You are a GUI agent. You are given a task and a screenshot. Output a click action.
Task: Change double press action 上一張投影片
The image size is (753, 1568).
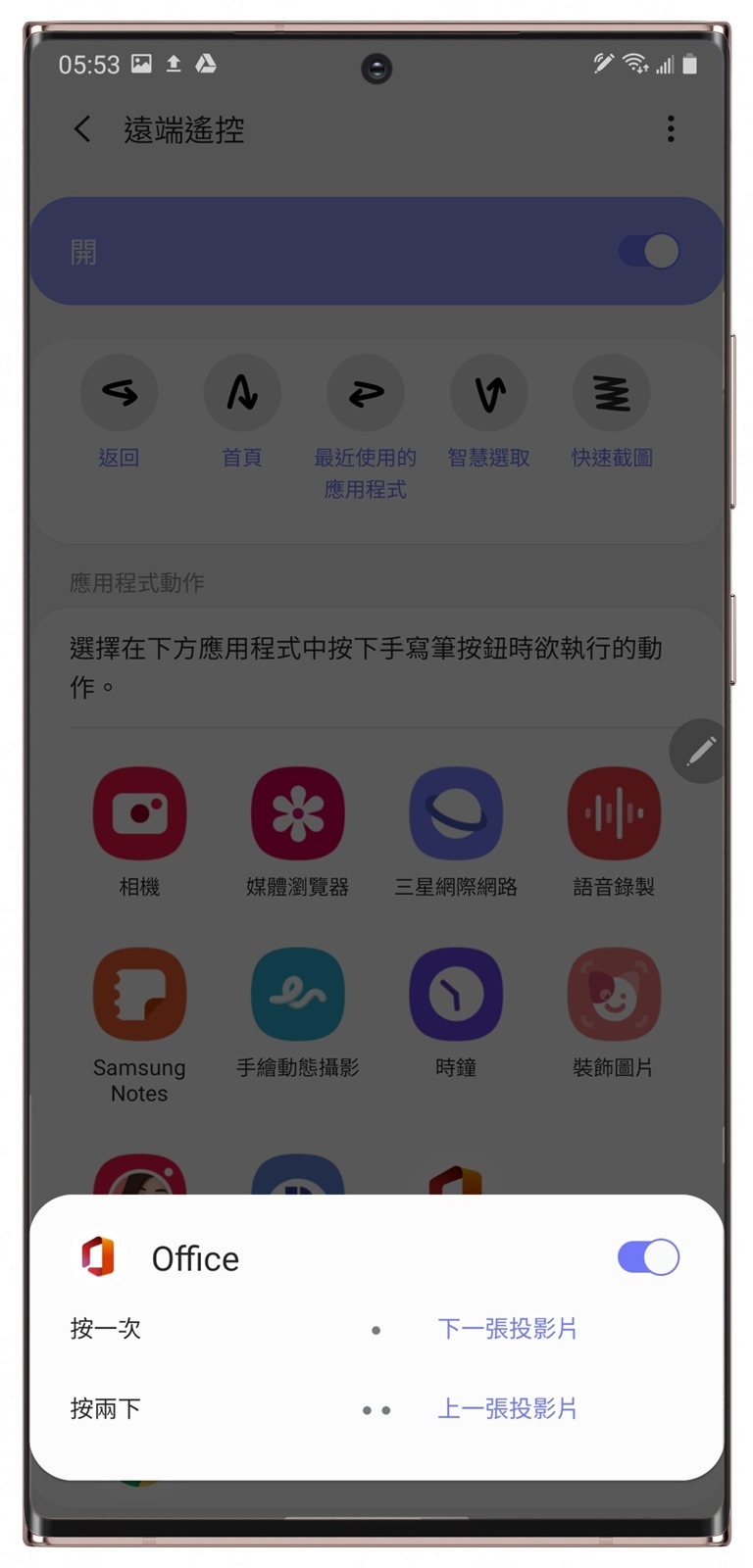pyautogui.click(x=507, y=1409)
